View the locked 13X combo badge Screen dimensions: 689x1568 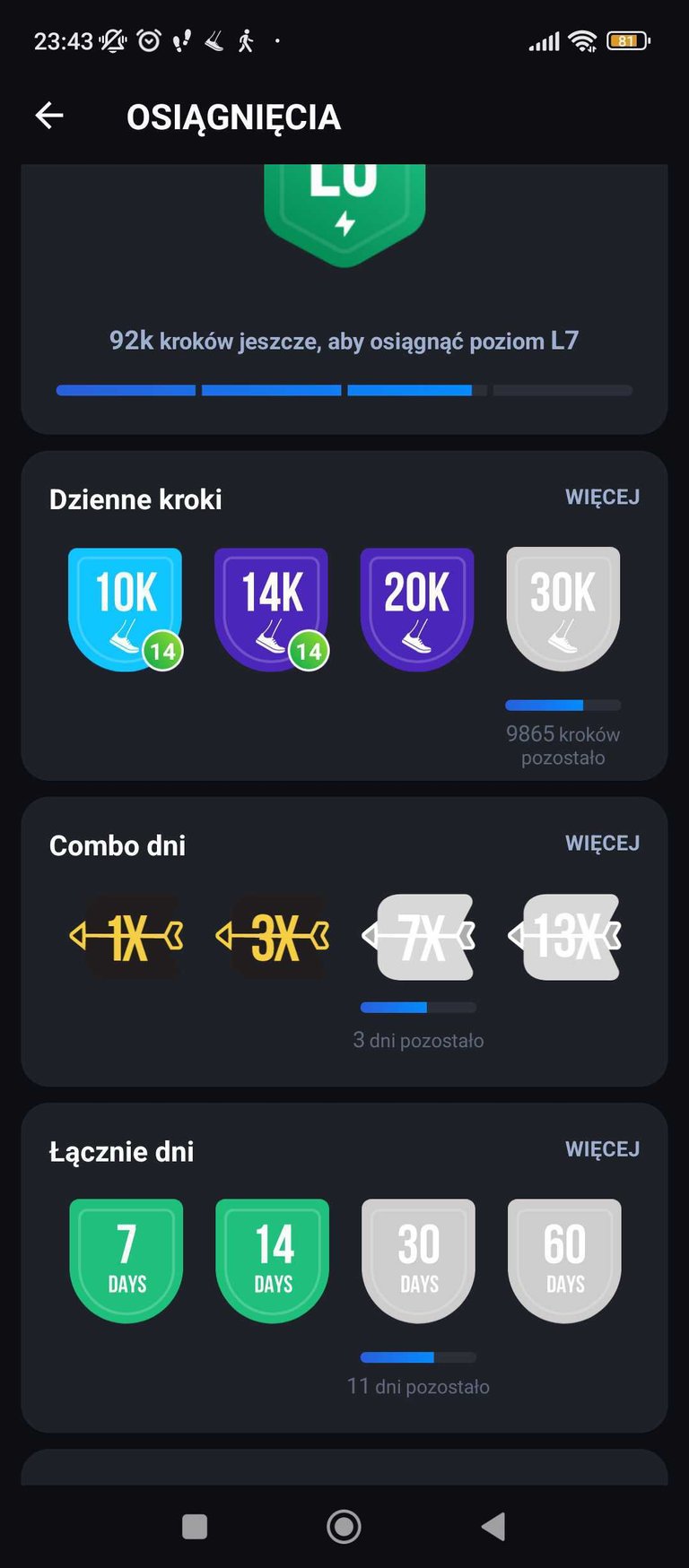tap(564, 937)
